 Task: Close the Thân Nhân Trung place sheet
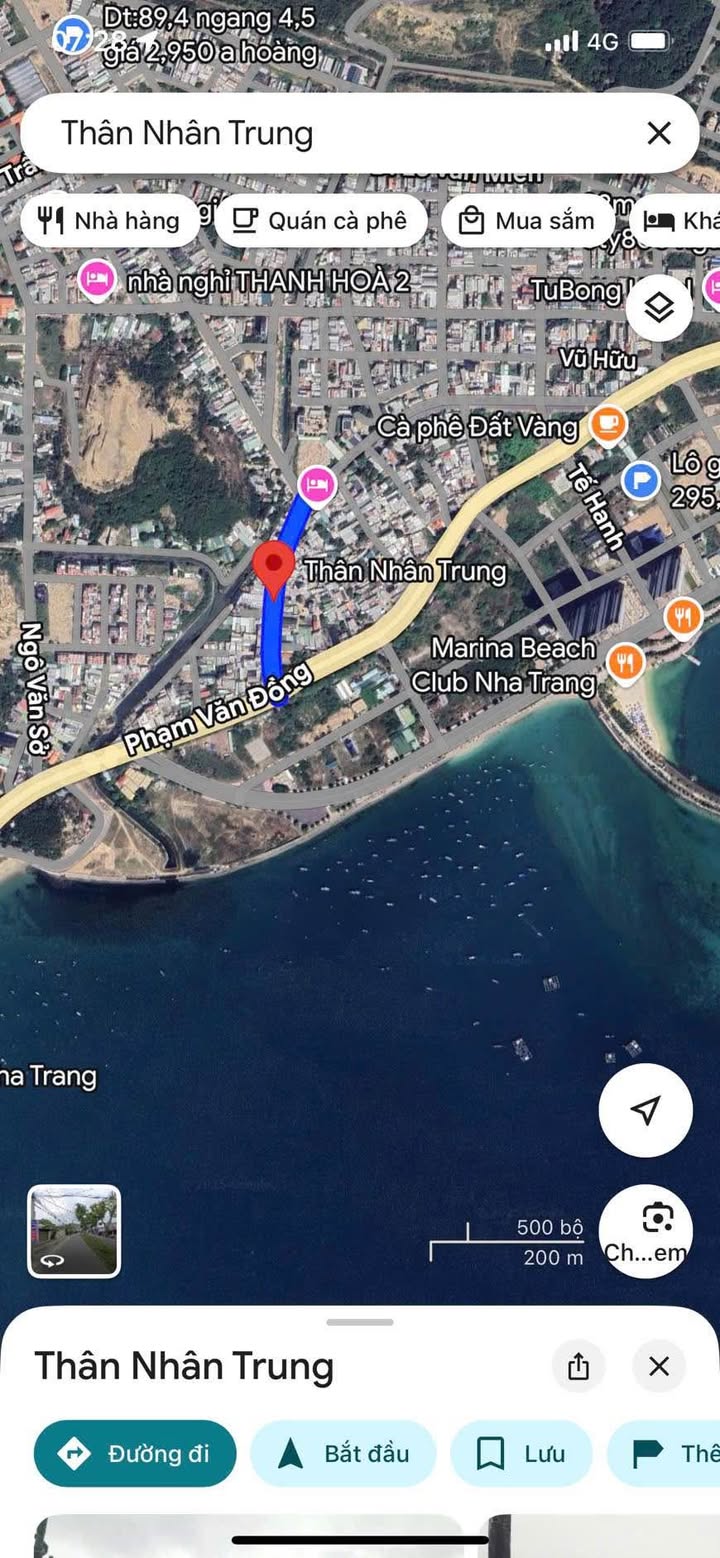coord(659,1366)
